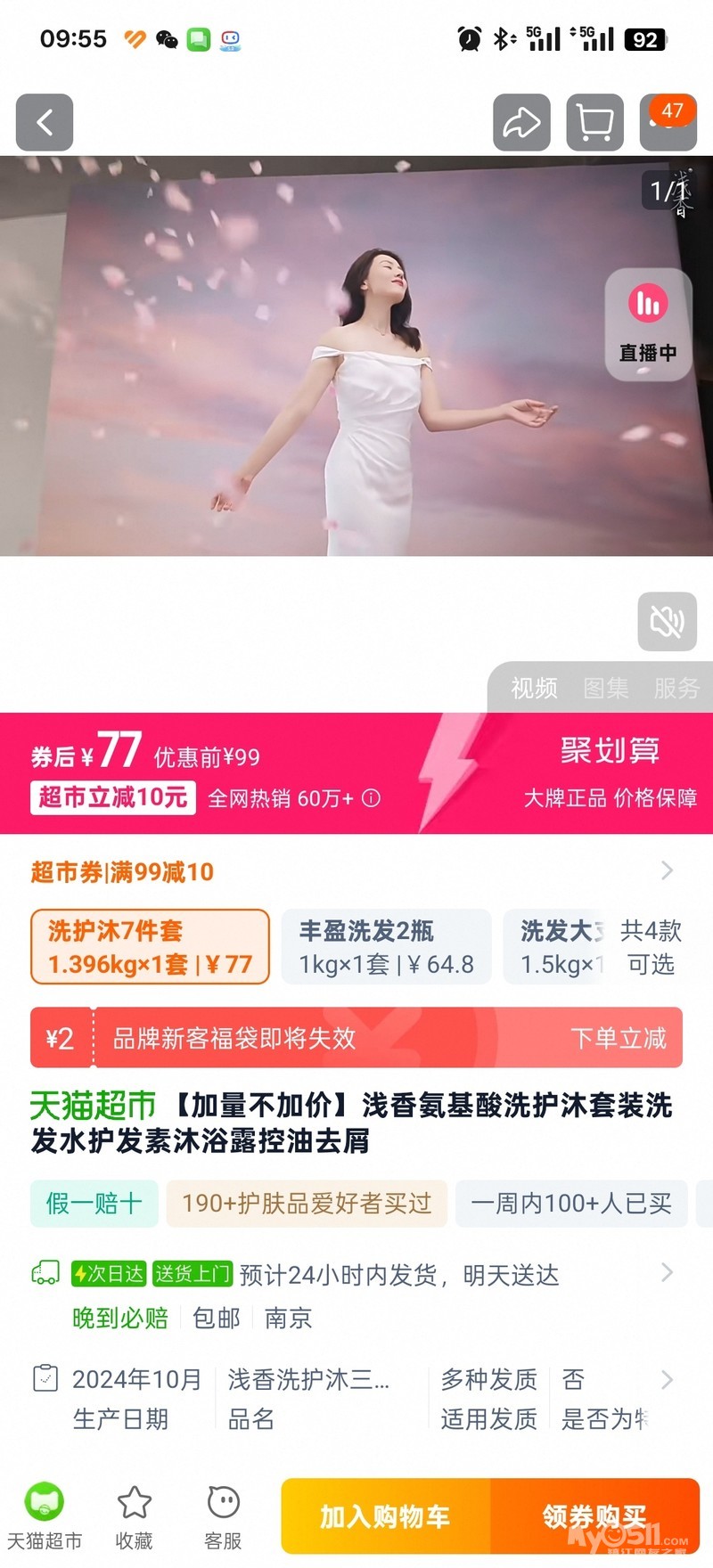
Task: Share this product
Action: click(521, 122)
